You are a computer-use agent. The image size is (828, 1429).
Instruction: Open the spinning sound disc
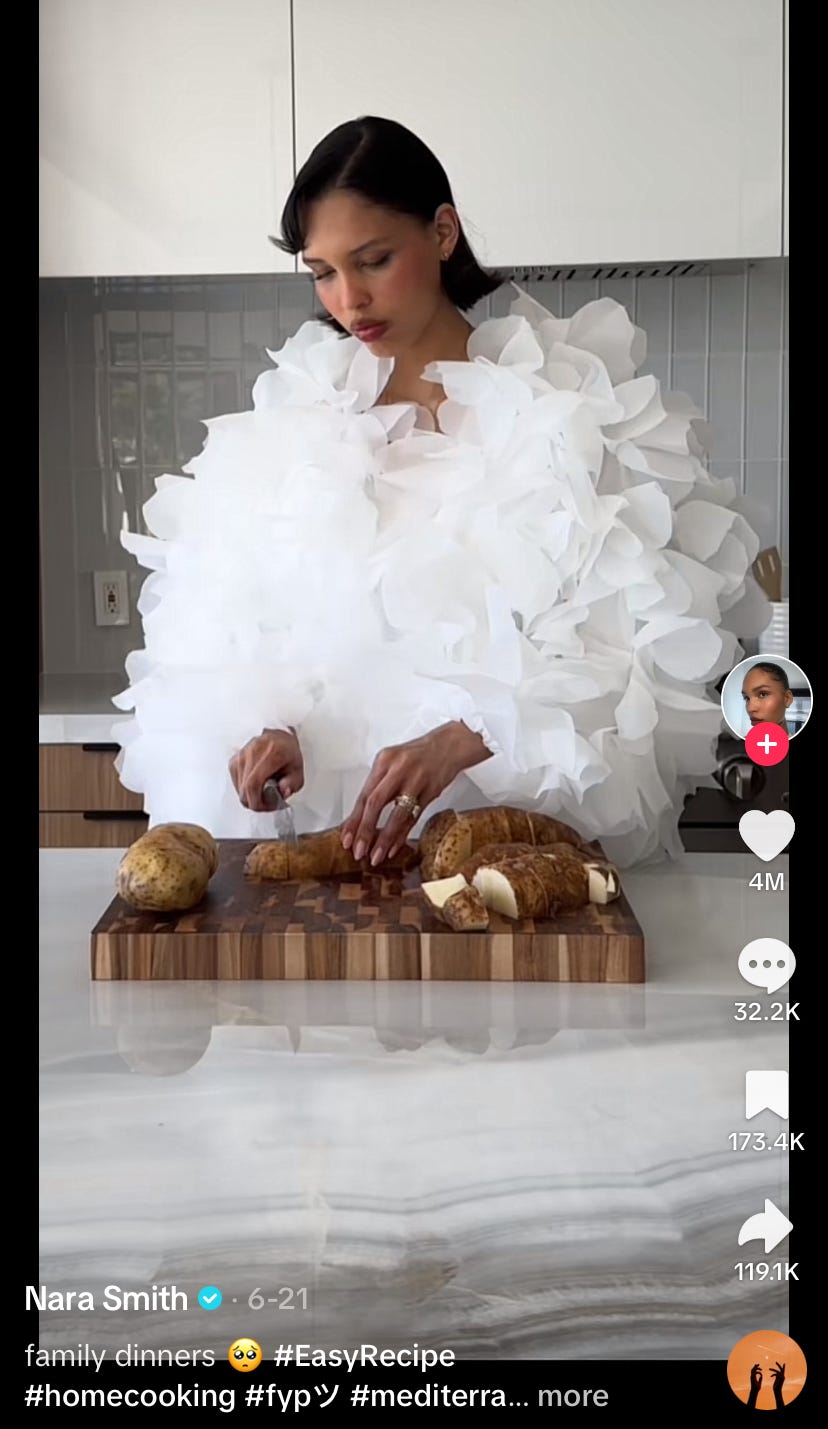[766, 1370]
